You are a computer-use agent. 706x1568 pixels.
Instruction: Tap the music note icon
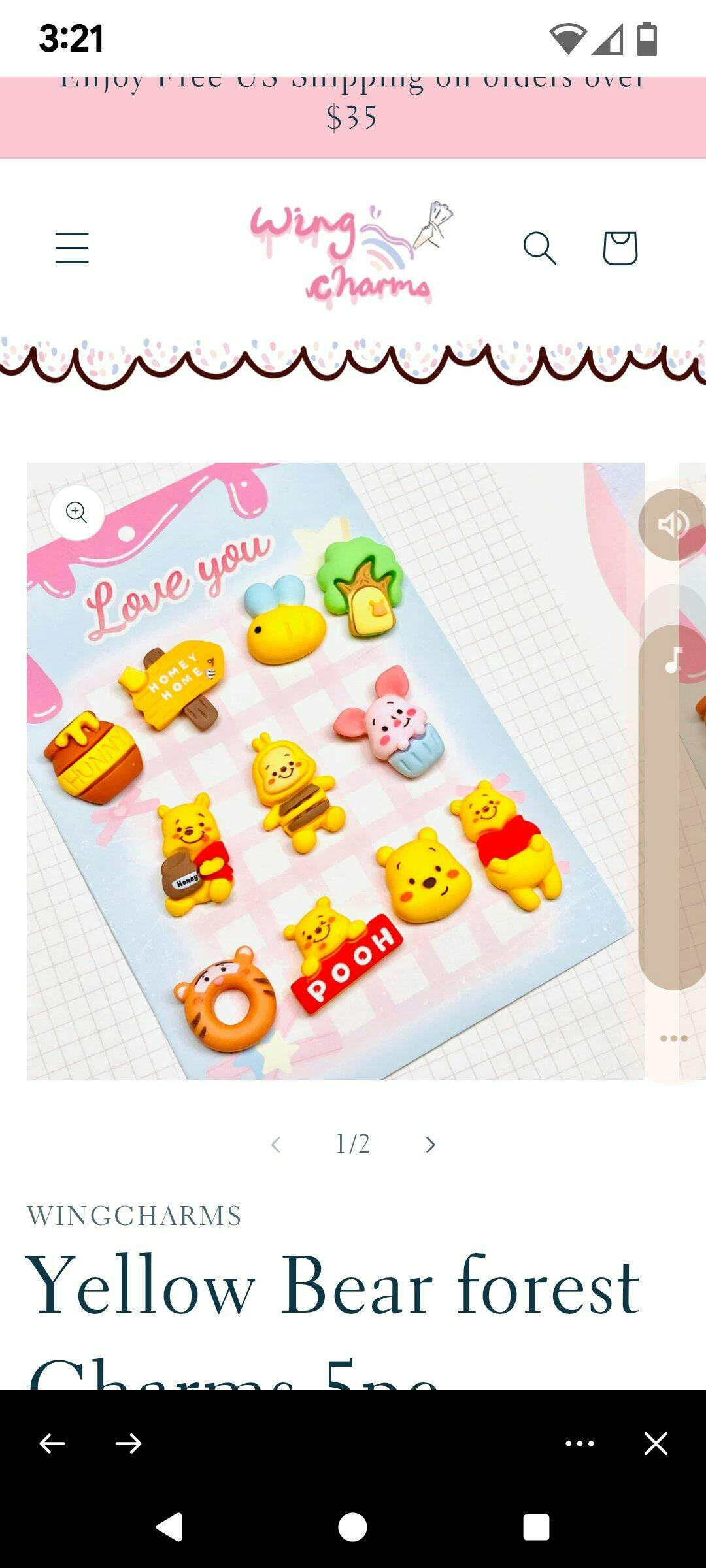coord(673,661)
